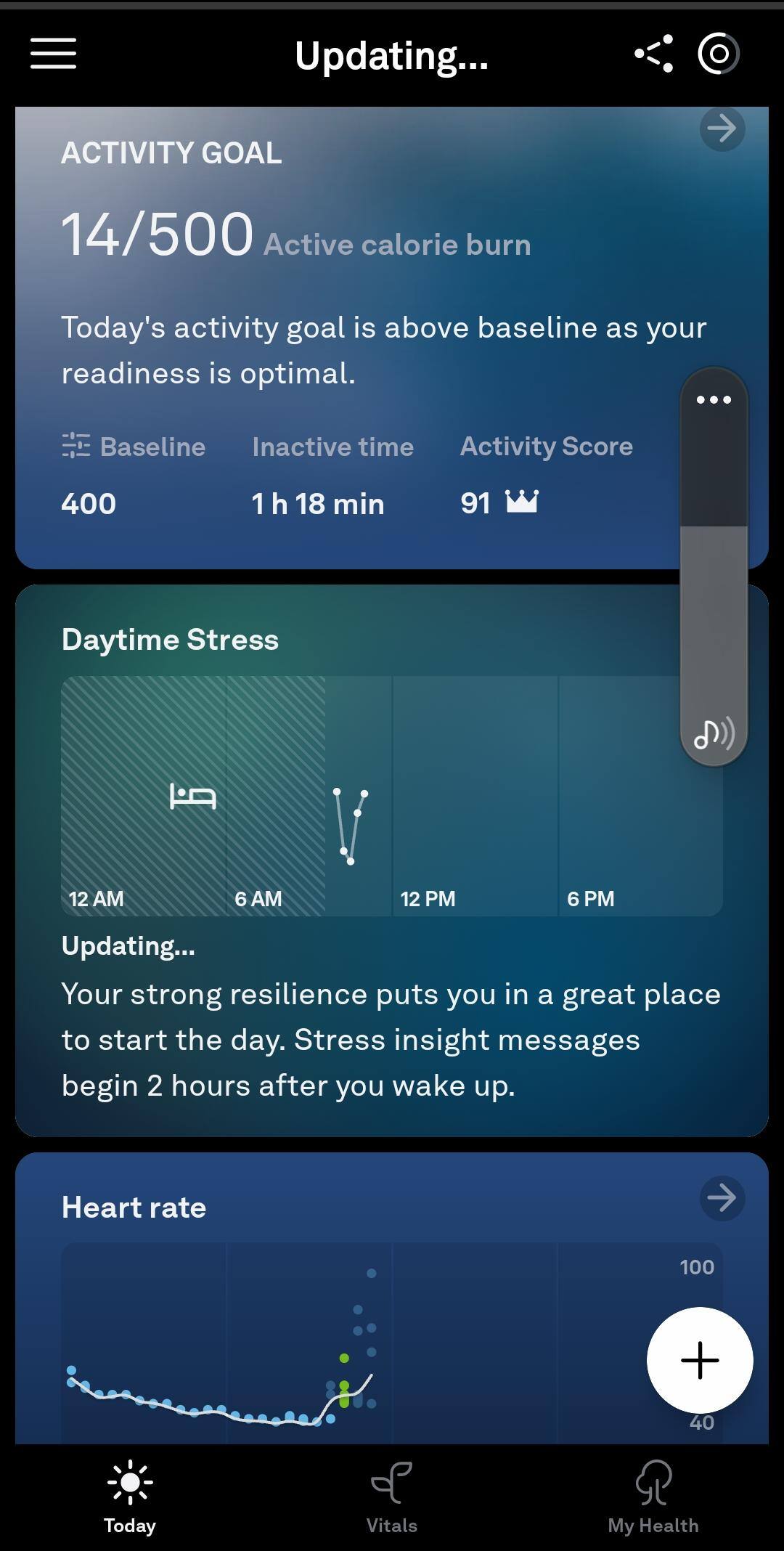
Task: Share today's summary
Action: pos(654,54)
